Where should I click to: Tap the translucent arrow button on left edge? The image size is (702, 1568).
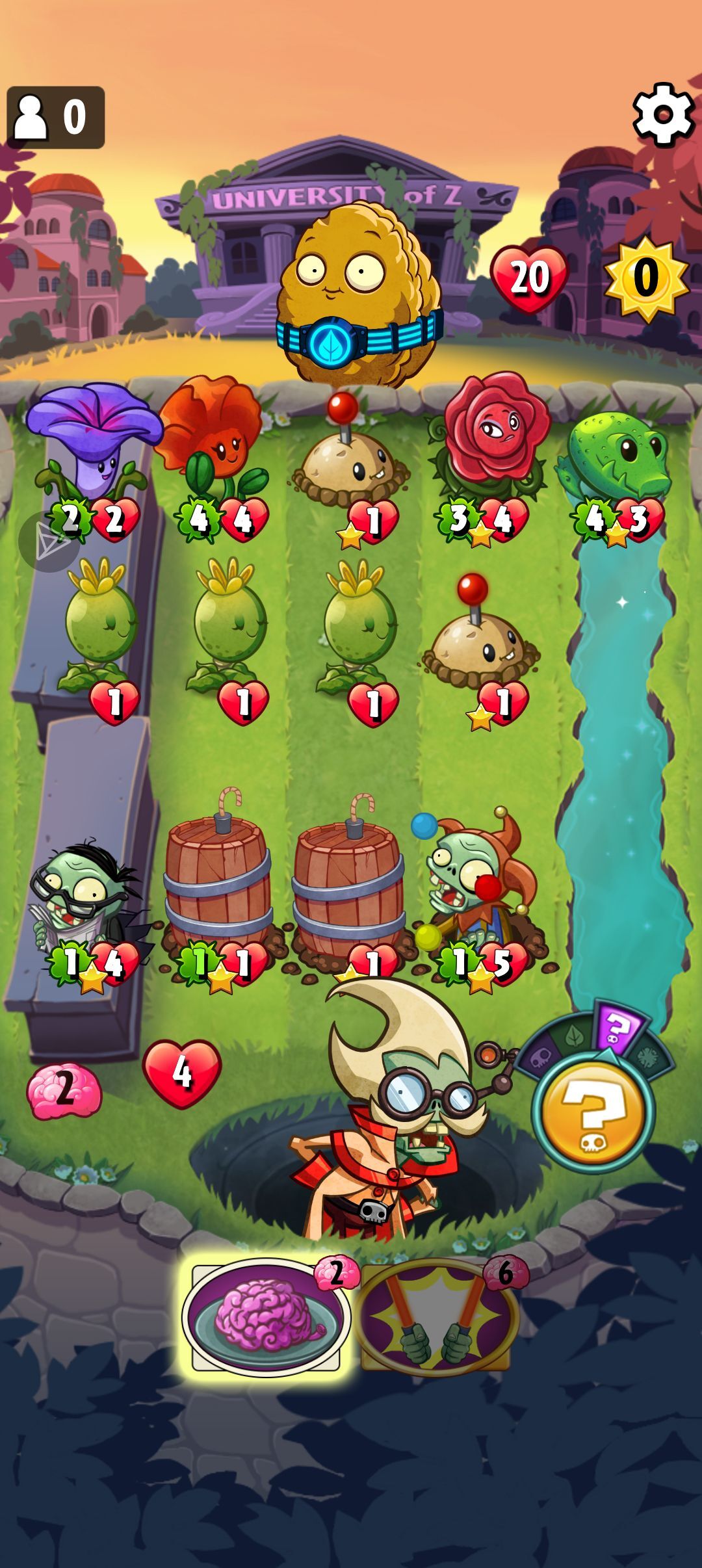pos(49,542)
